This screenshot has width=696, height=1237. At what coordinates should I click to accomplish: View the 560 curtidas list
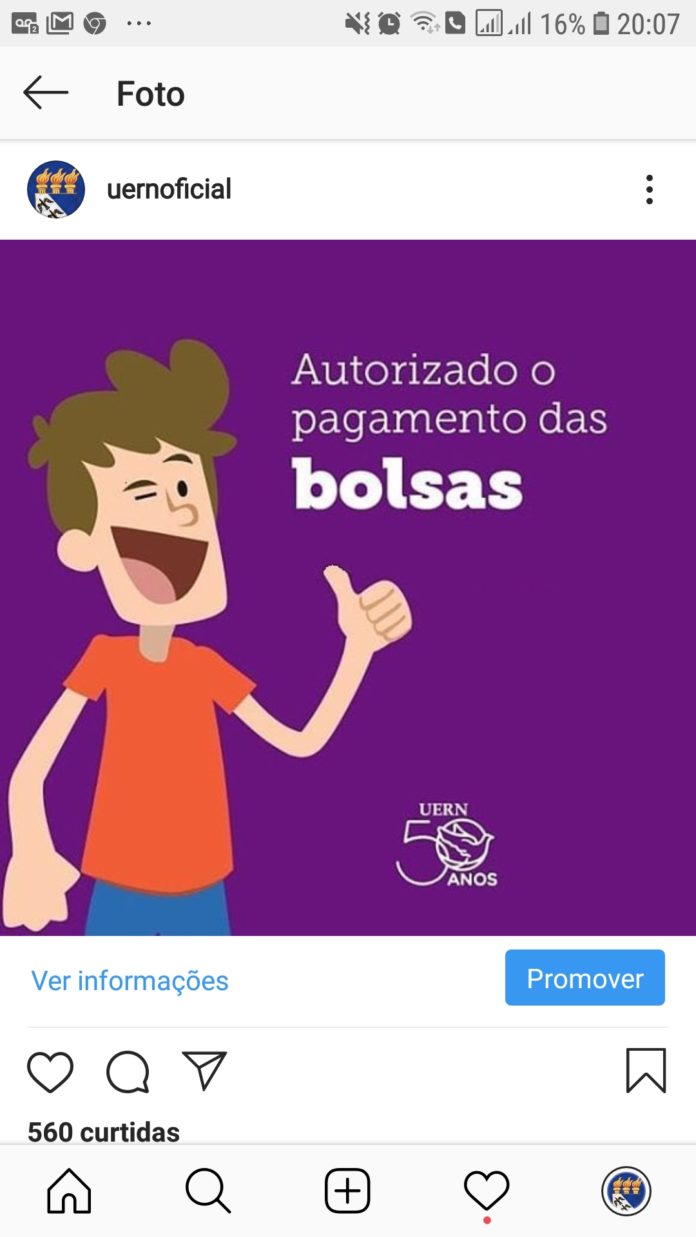[104, 1132]
